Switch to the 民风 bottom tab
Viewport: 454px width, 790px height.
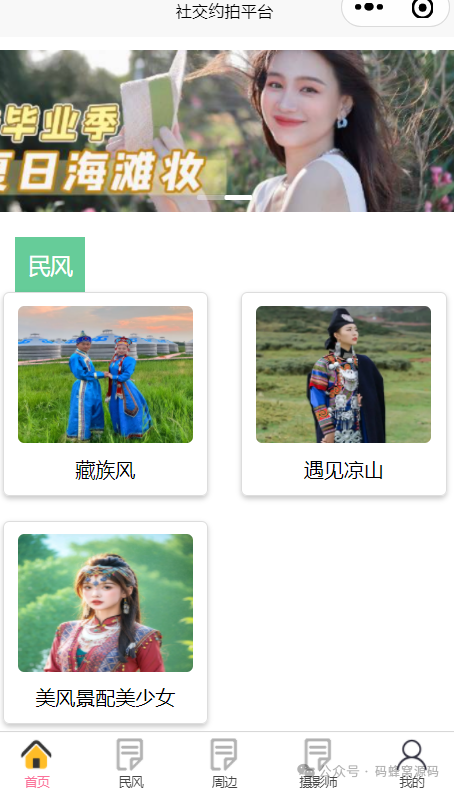pos(131,763)
